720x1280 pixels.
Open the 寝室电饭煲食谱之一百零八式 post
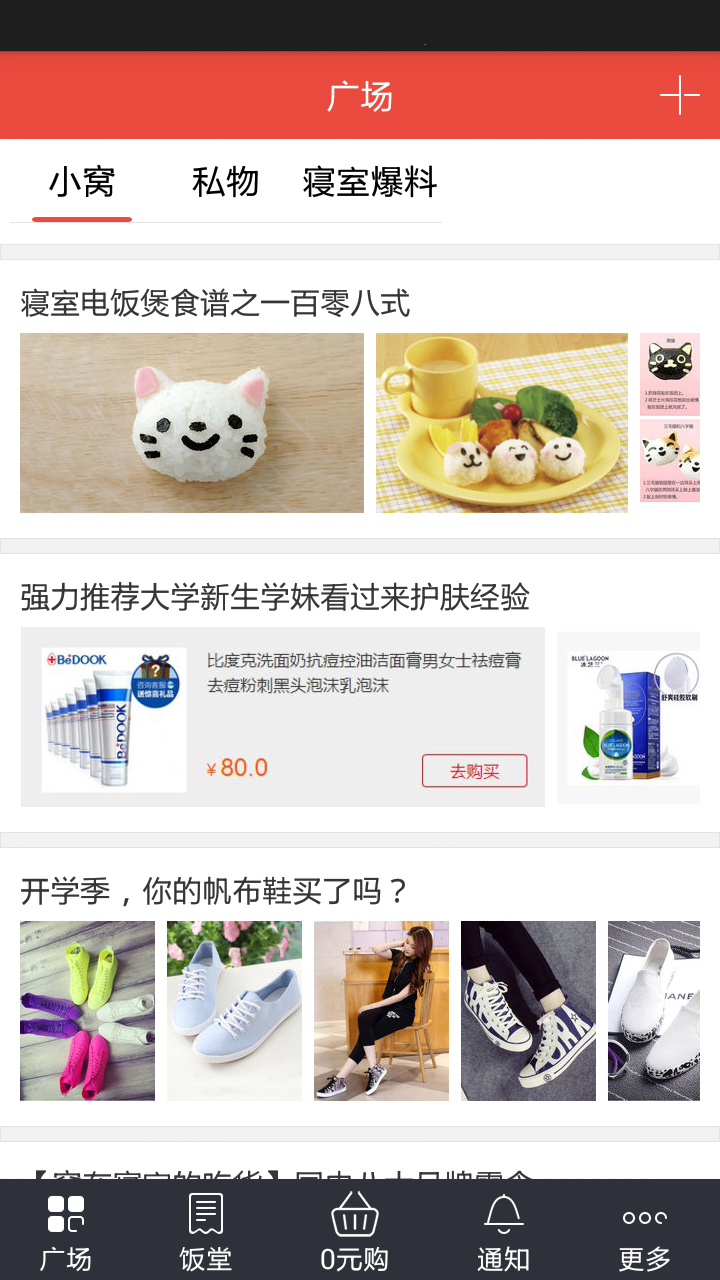[215, 302]
